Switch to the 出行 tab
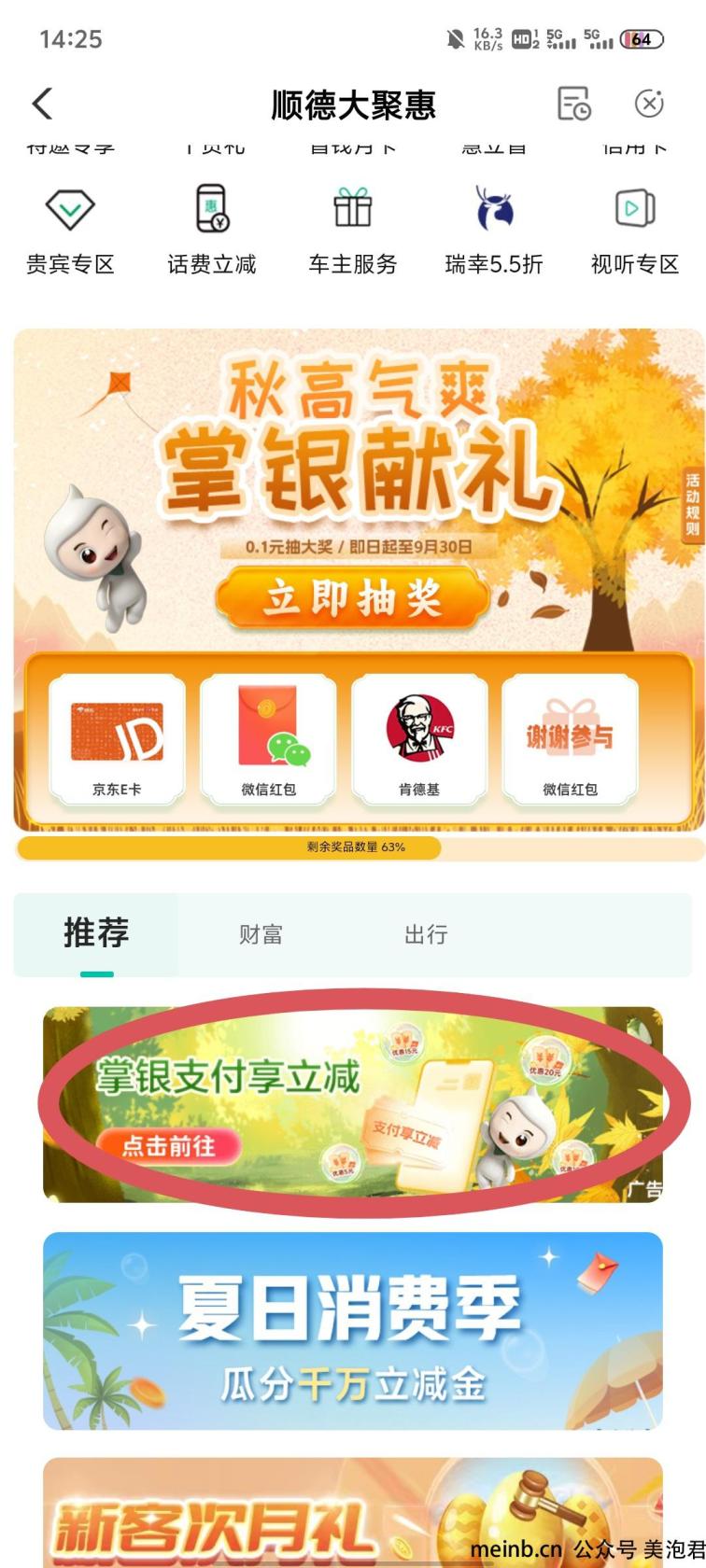 [x=426, y=934]
